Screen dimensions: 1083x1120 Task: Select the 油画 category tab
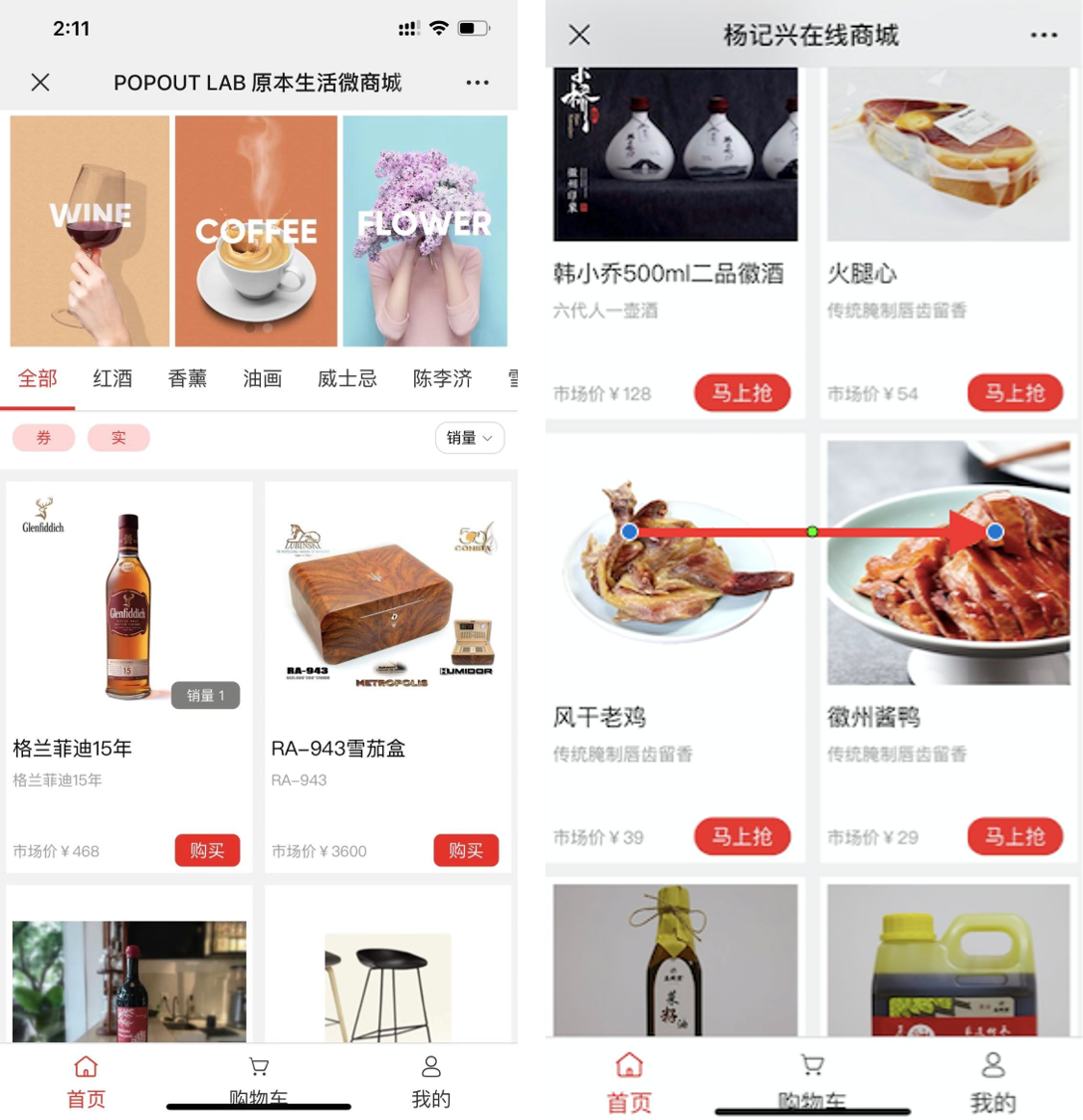(263, 378)
